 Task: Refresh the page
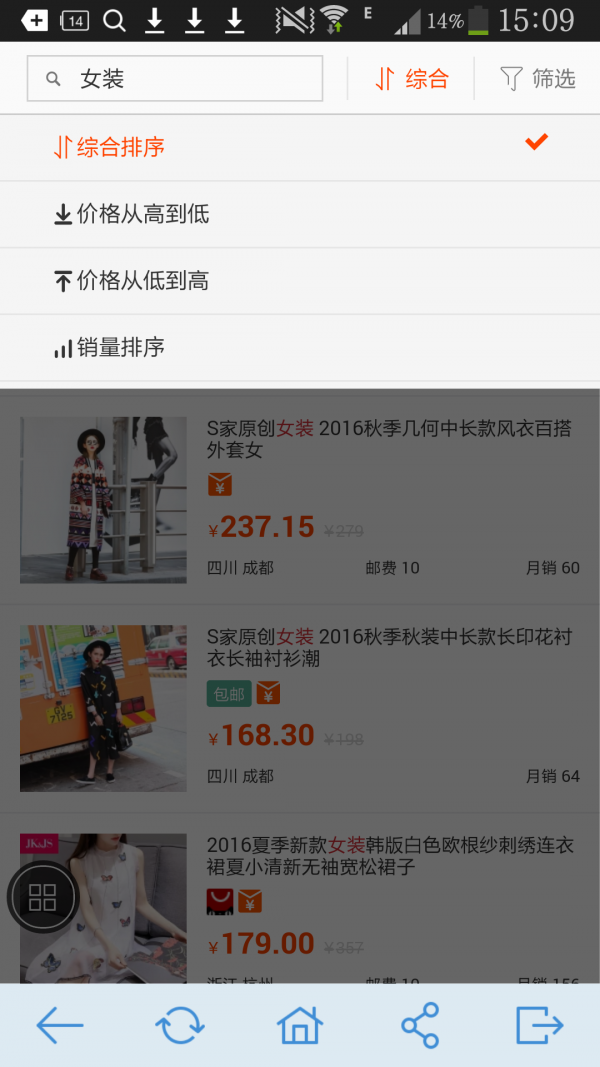[x=180, y=1025]
